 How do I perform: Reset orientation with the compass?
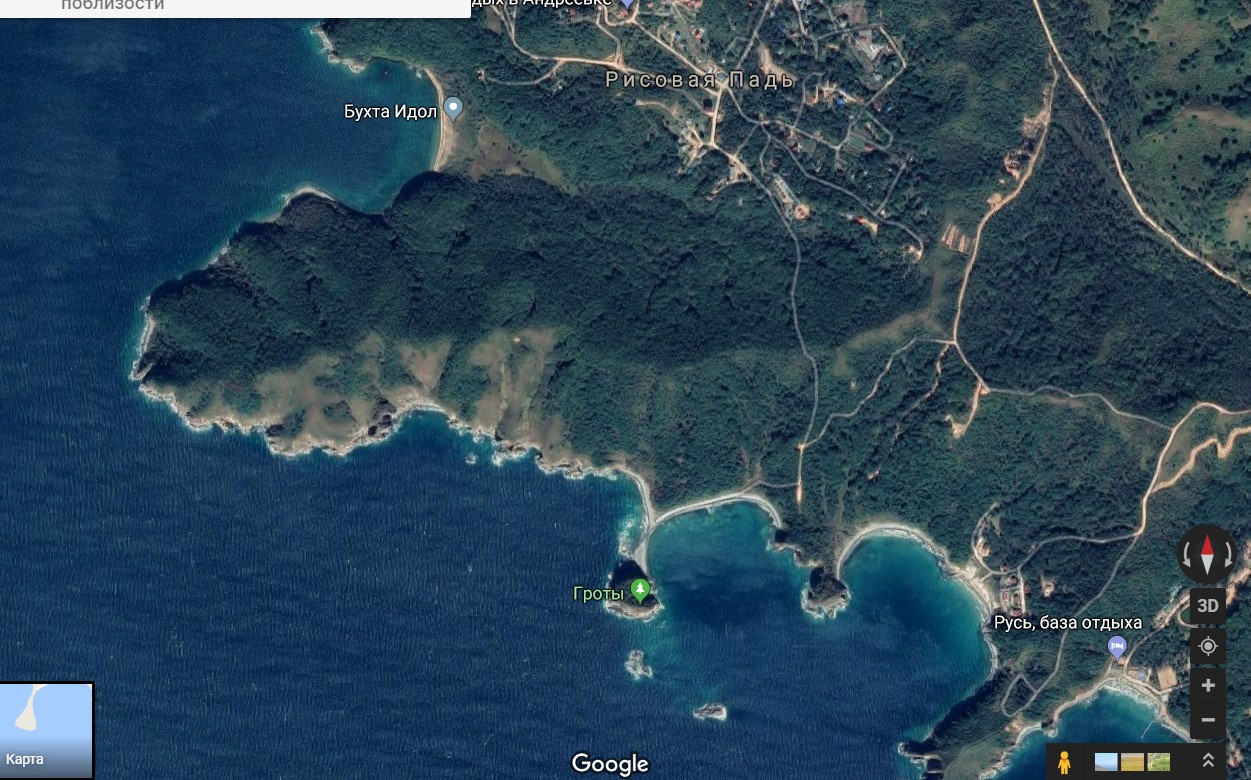click(x=1207, y=554)
